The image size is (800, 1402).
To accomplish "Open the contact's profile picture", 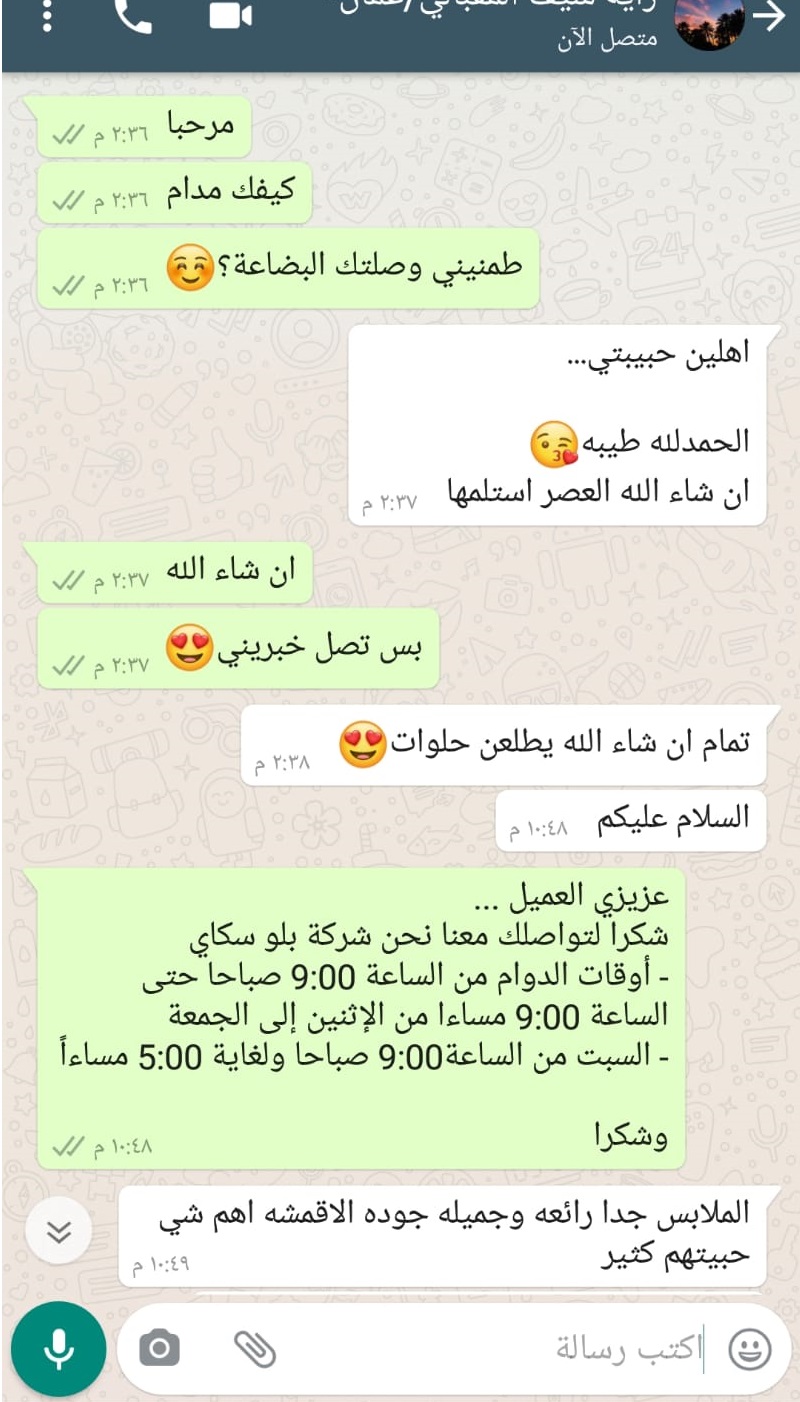I will point(710,22).
